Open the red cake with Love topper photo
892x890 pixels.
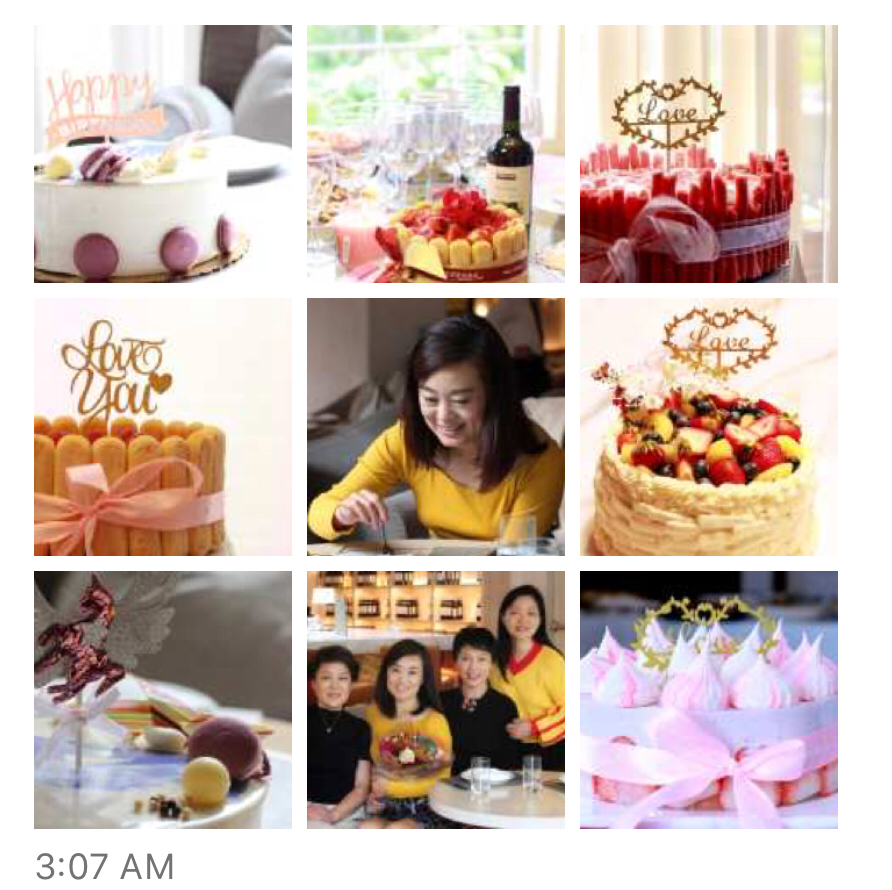[x=708, y=154]
